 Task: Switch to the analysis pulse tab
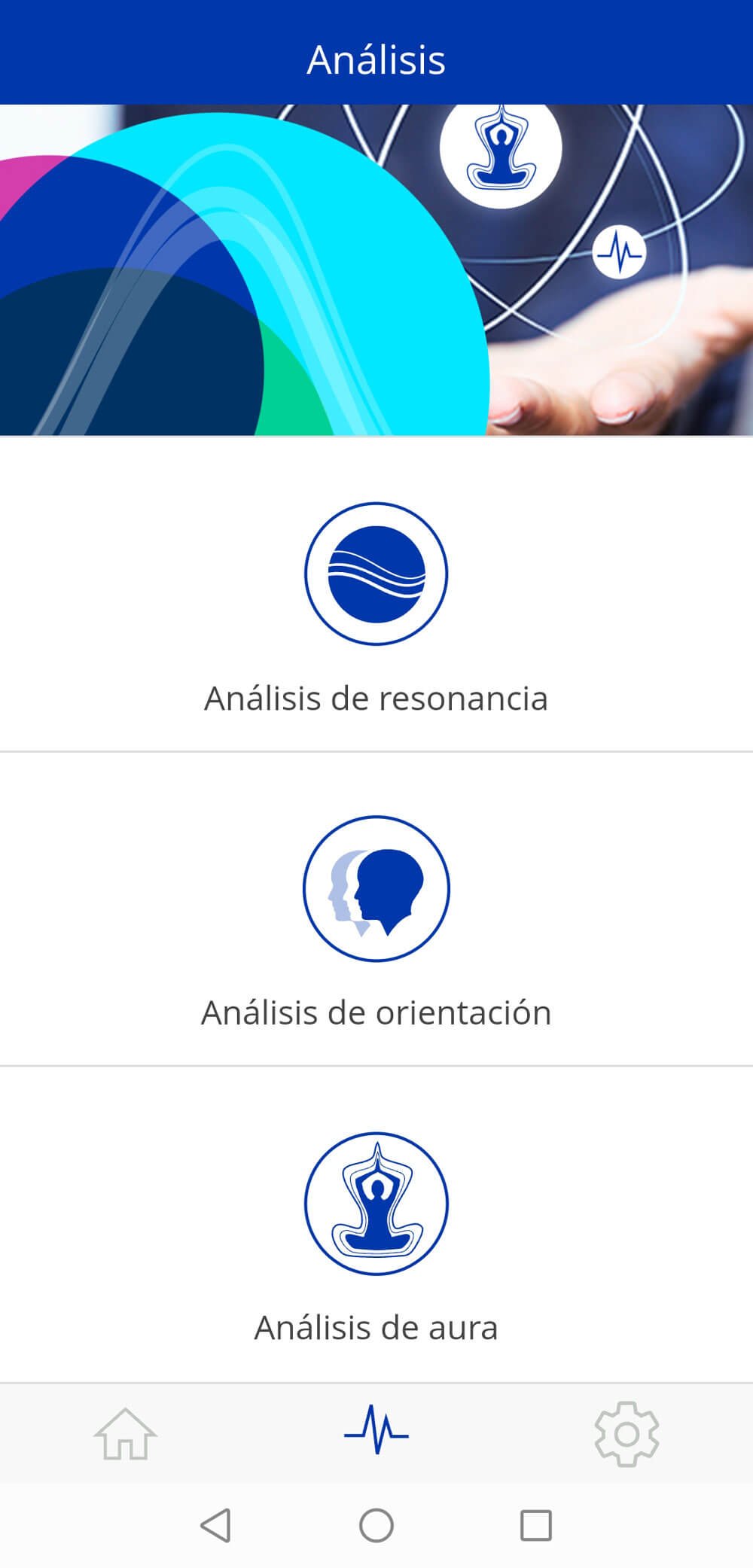pyautogui.click(x=376, y=1431)
